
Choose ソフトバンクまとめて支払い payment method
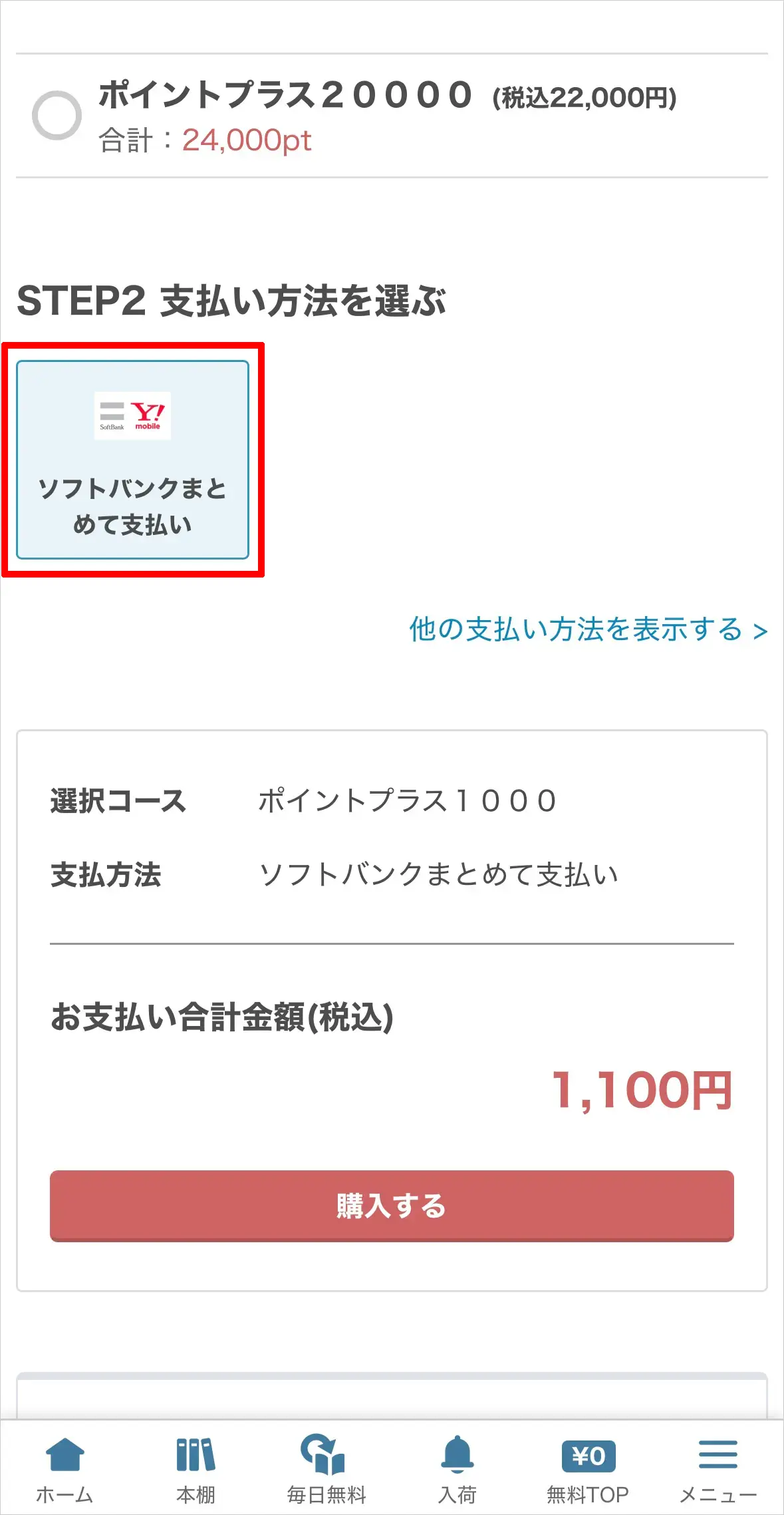pos(132,460)
